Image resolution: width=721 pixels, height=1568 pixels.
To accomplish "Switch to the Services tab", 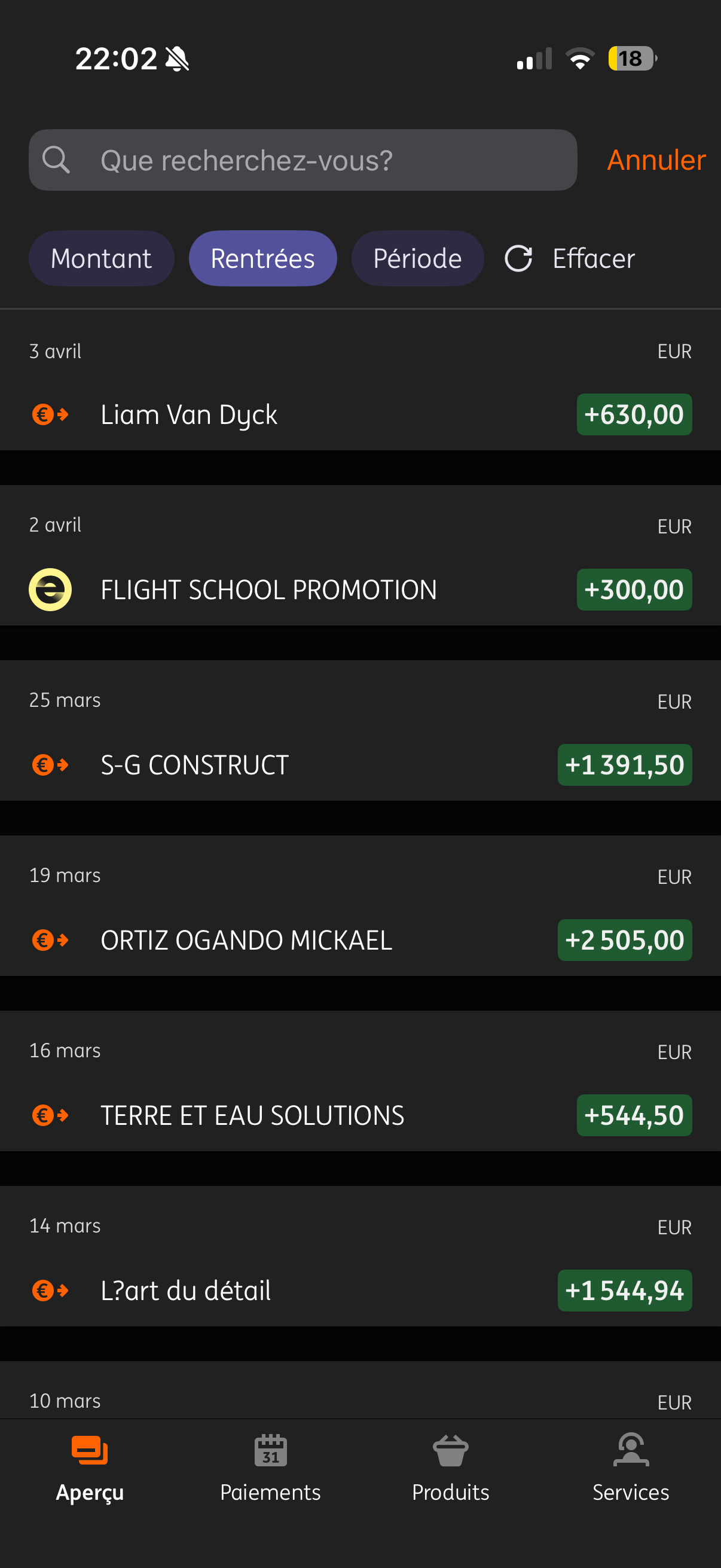I will [x=630, y=1468].
